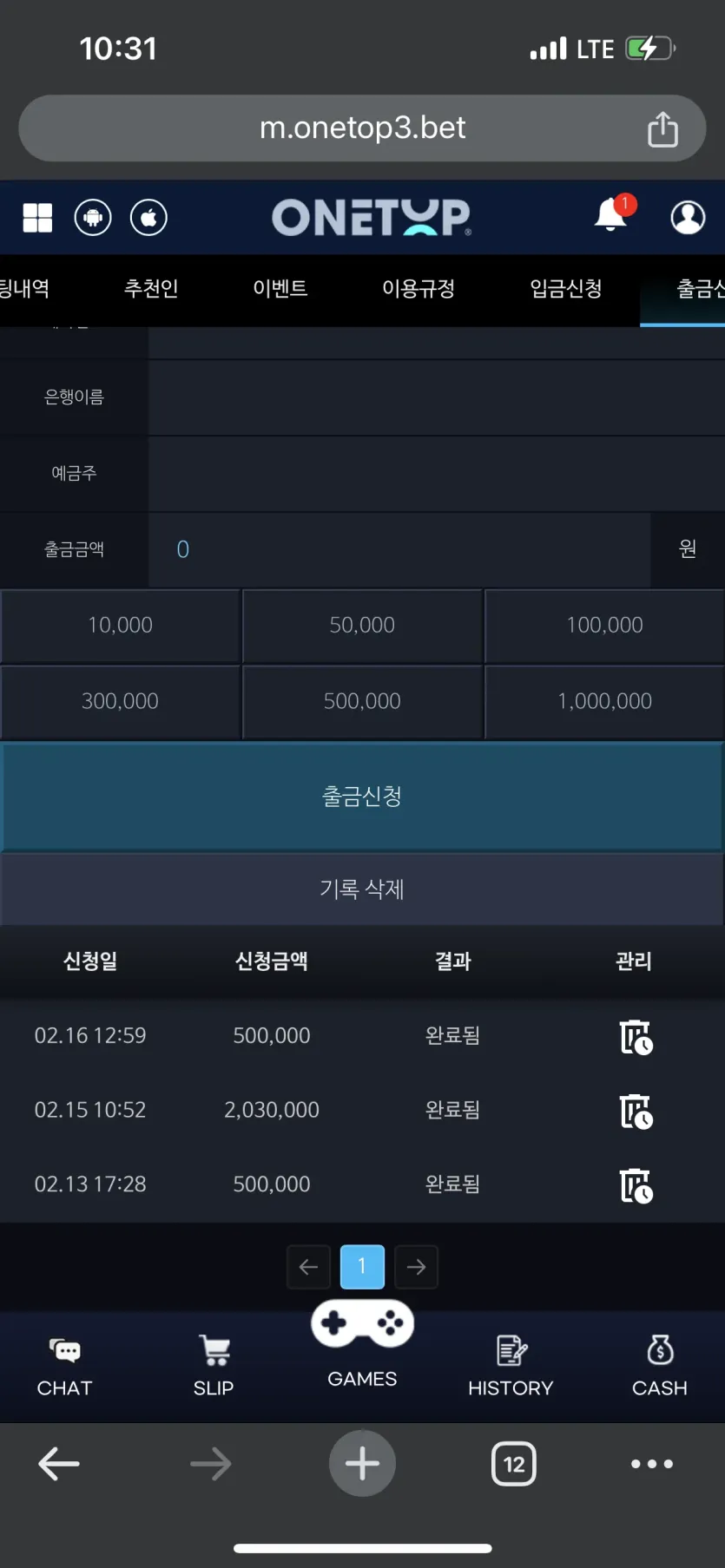The width and height of the screenshot is (725, 1568).
Task: Tap the Android app download icon
Action: point(93,217)
